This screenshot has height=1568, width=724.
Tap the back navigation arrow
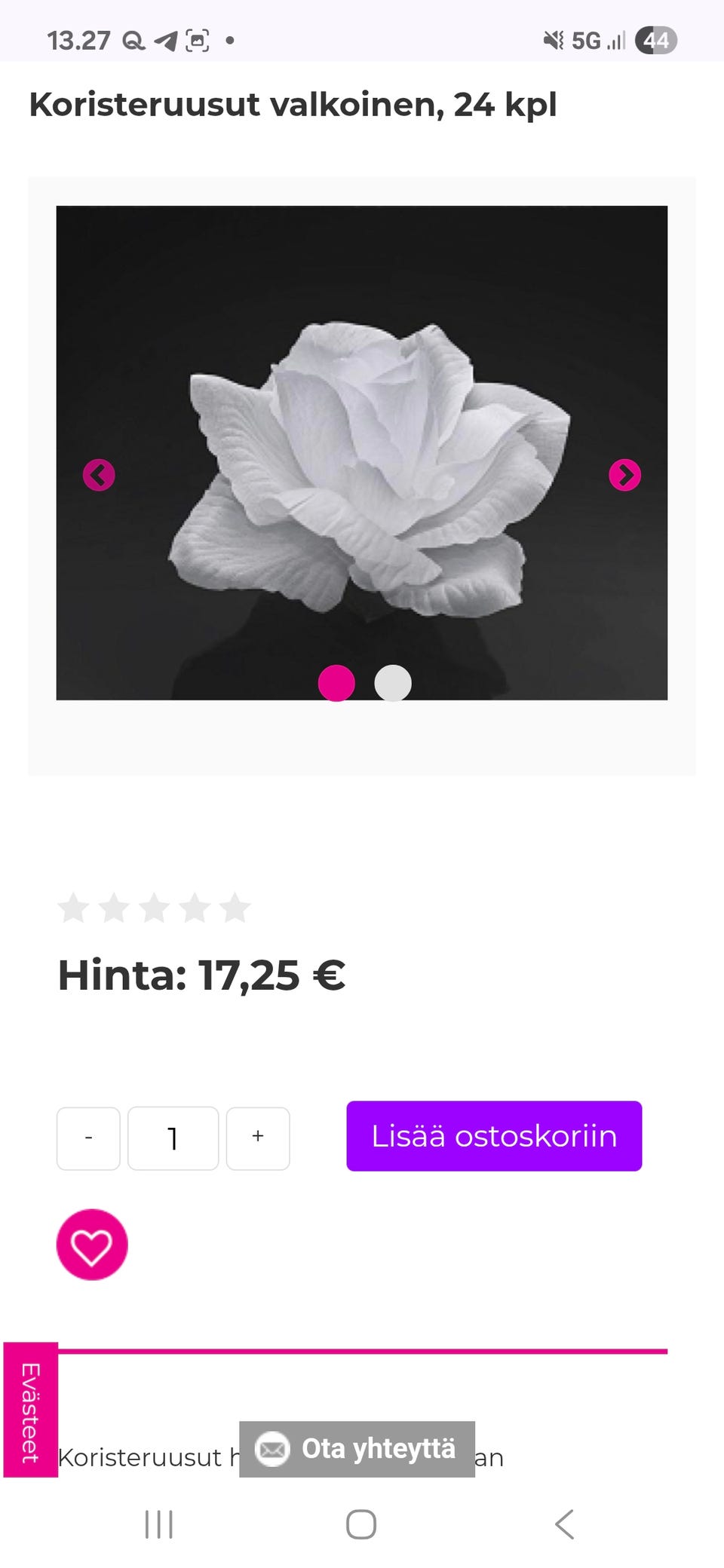pyautogui.click(x=564, y=1524)
